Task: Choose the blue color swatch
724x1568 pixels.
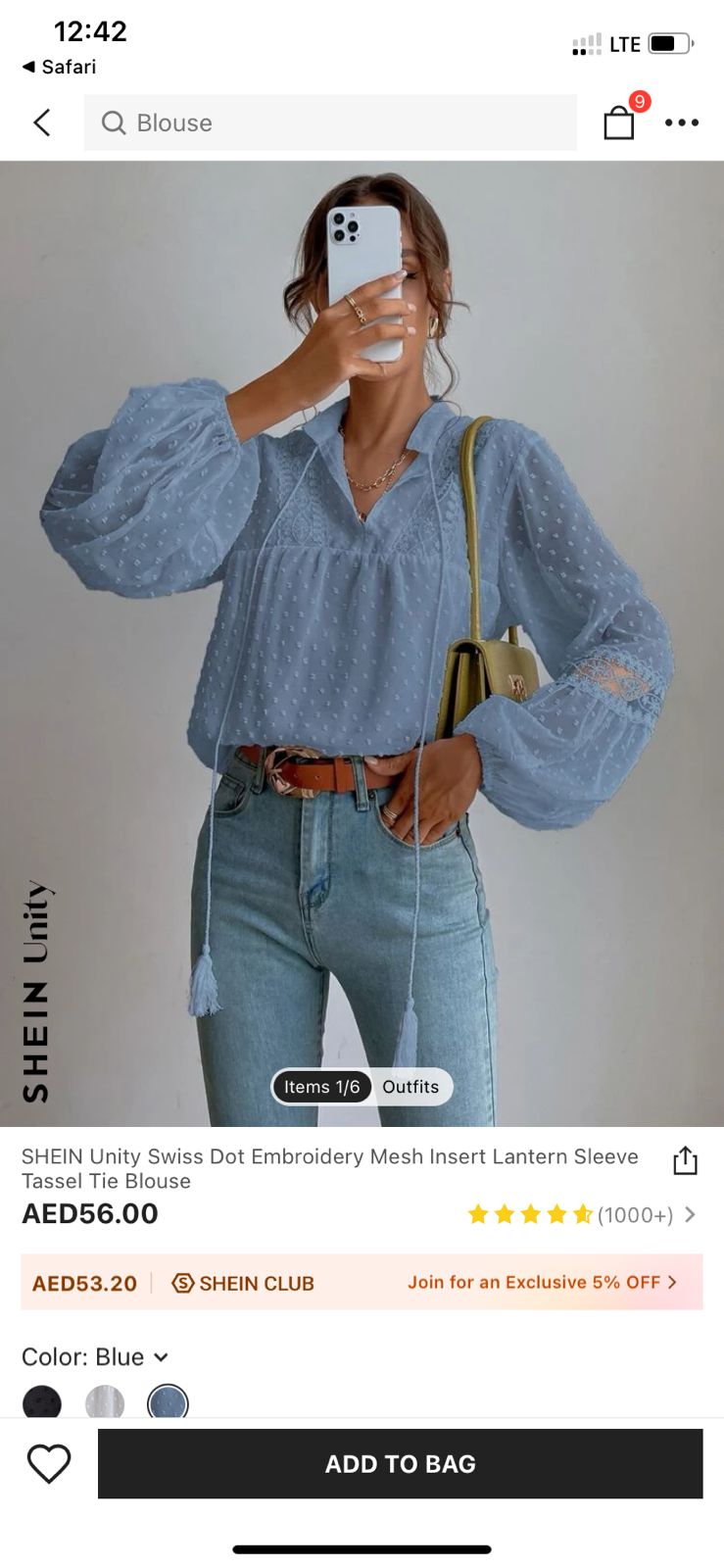Action: 168,1402
